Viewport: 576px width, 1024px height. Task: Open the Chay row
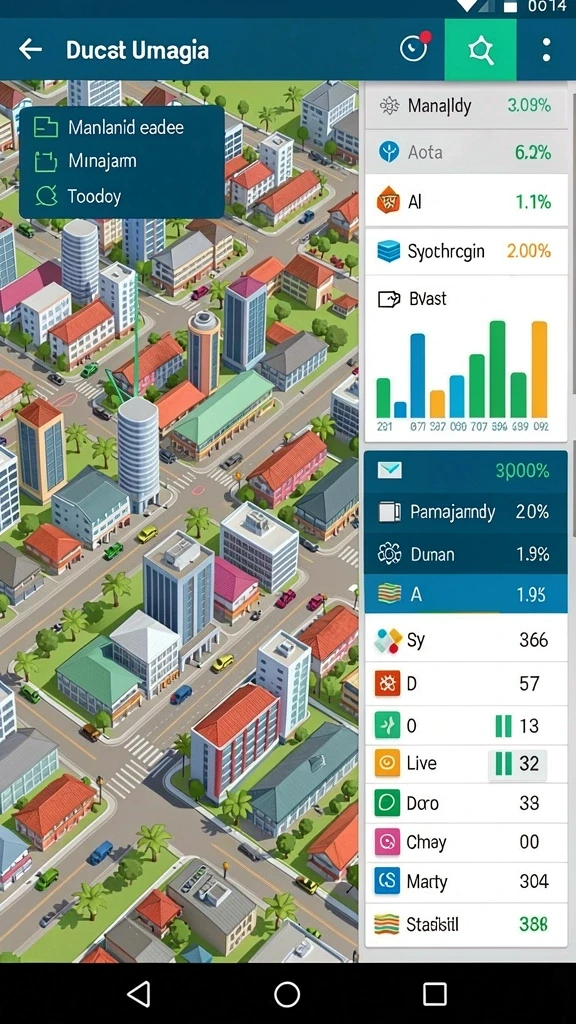[x=466, y=842]
